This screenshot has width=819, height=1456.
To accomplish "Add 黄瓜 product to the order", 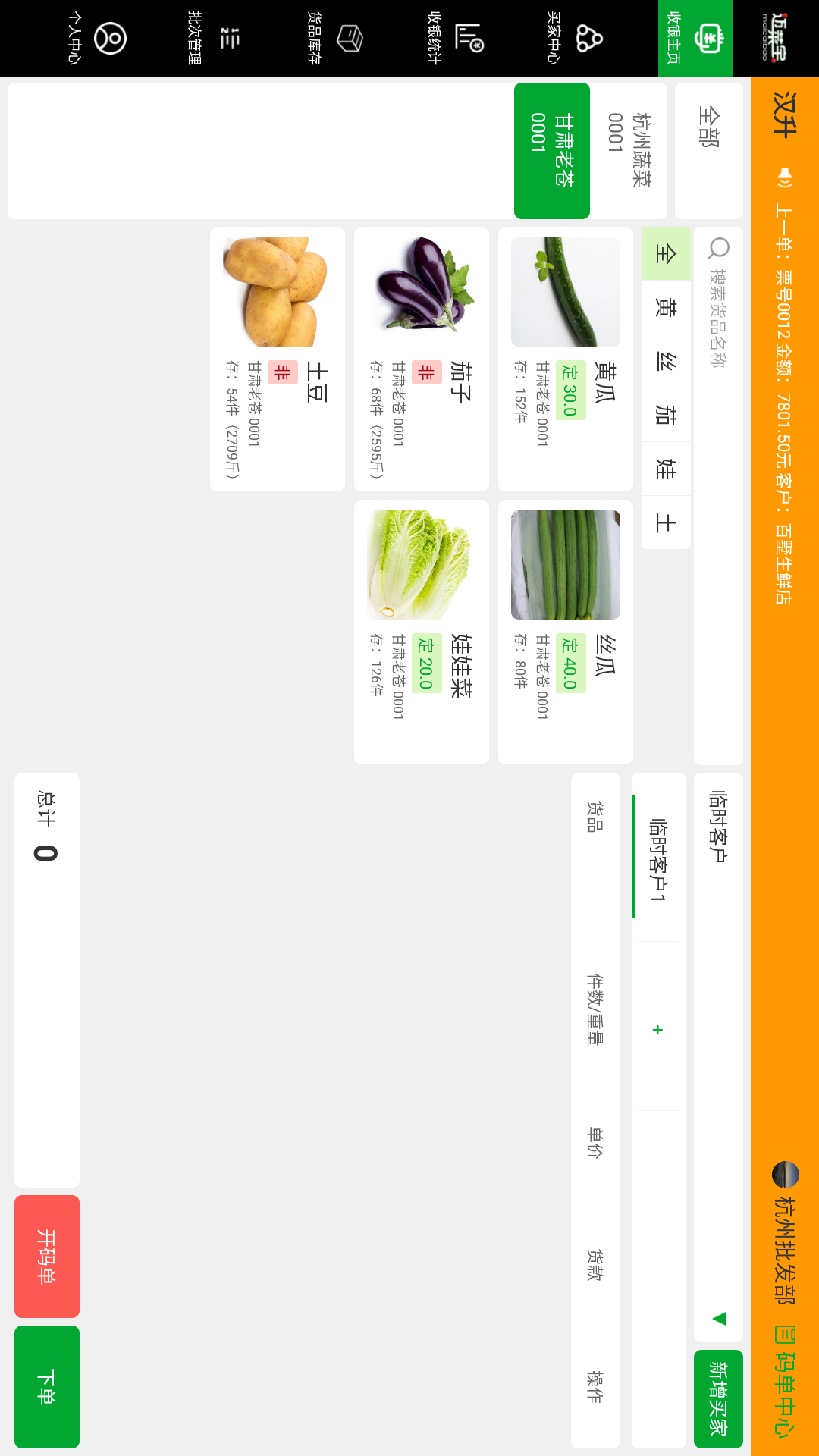I will point(566,359).
